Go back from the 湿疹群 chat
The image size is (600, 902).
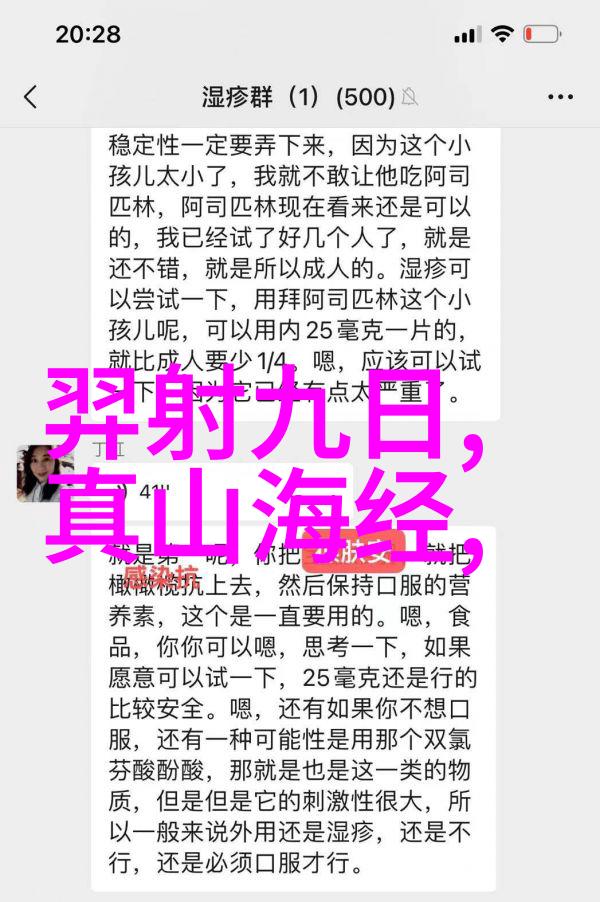31,97
